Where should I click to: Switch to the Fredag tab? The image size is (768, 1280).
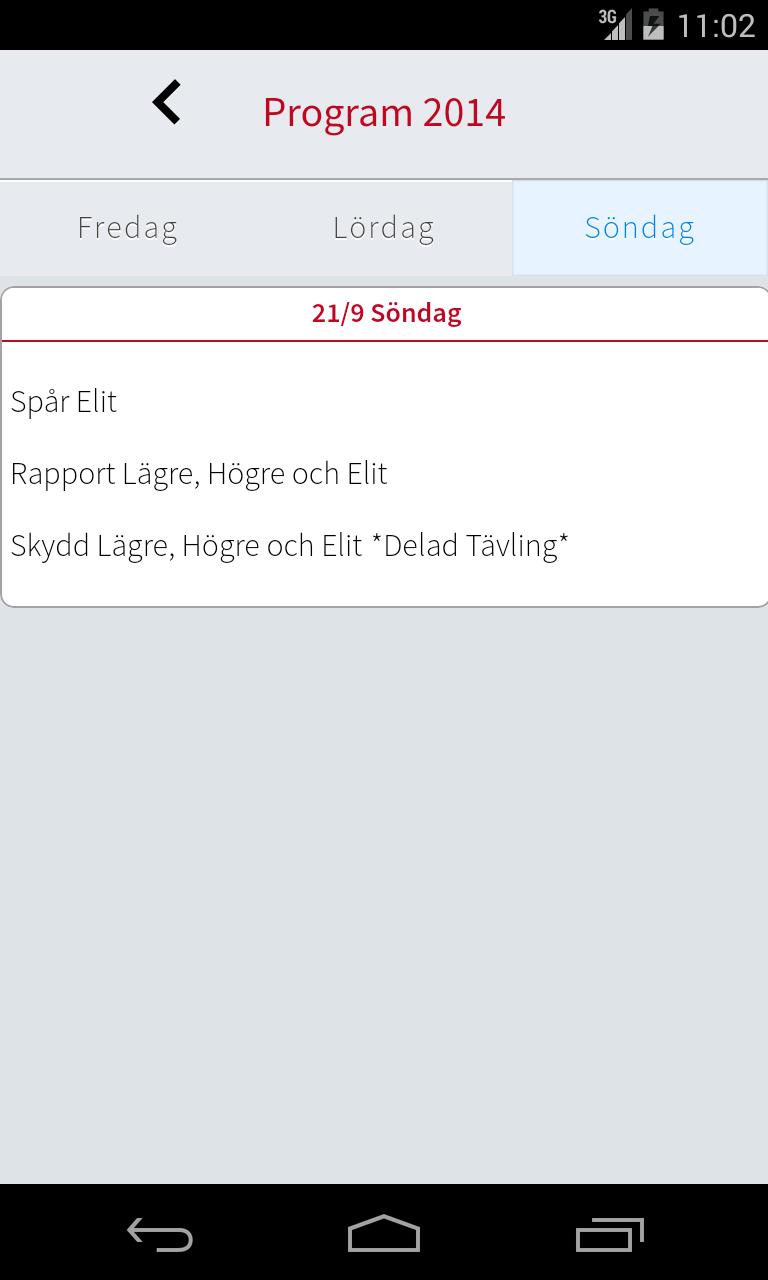click(128, 228)
